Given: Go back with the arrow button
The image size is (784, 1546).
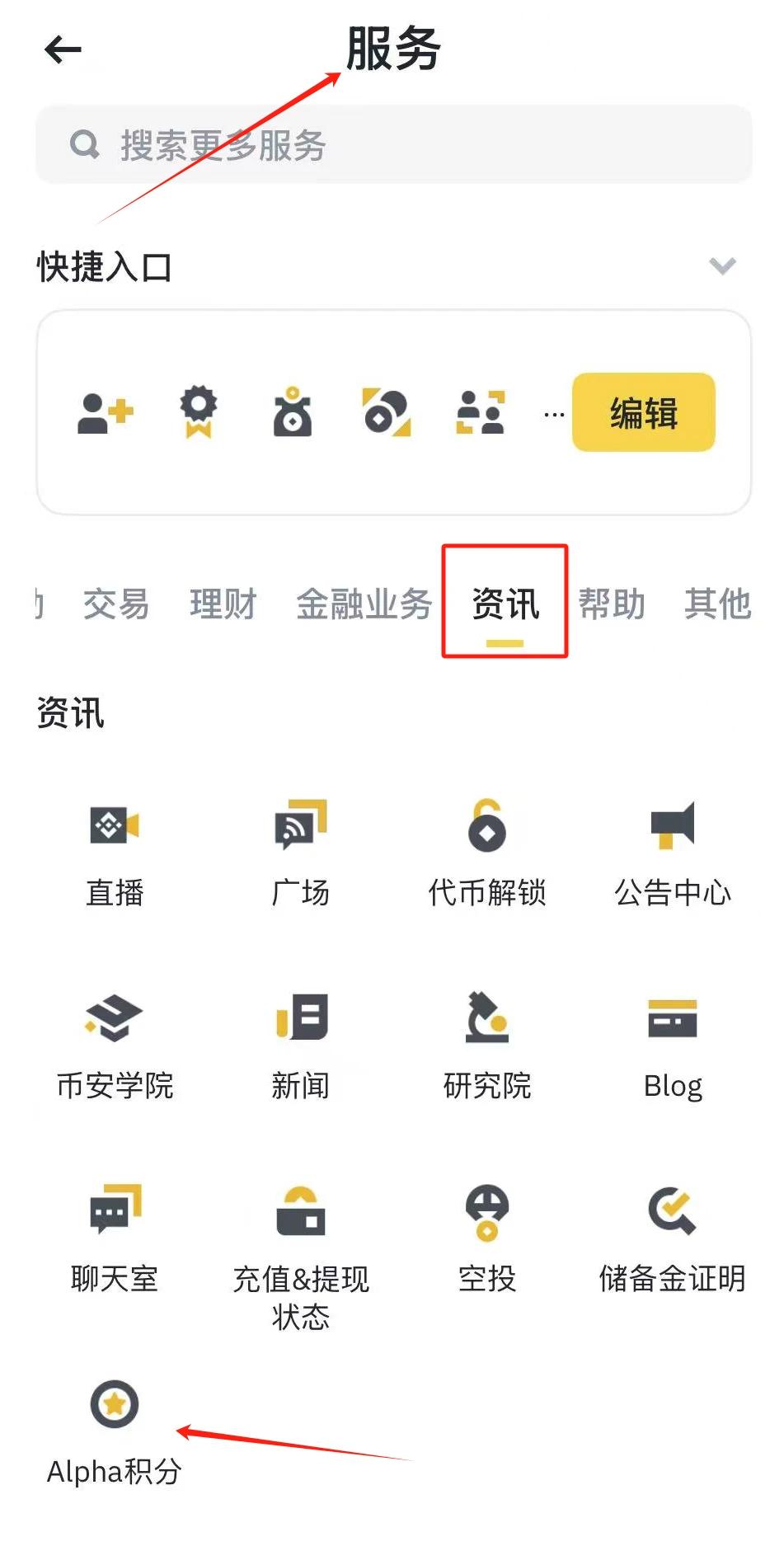Looking at the screenshot, I should (x=62, y=49).
